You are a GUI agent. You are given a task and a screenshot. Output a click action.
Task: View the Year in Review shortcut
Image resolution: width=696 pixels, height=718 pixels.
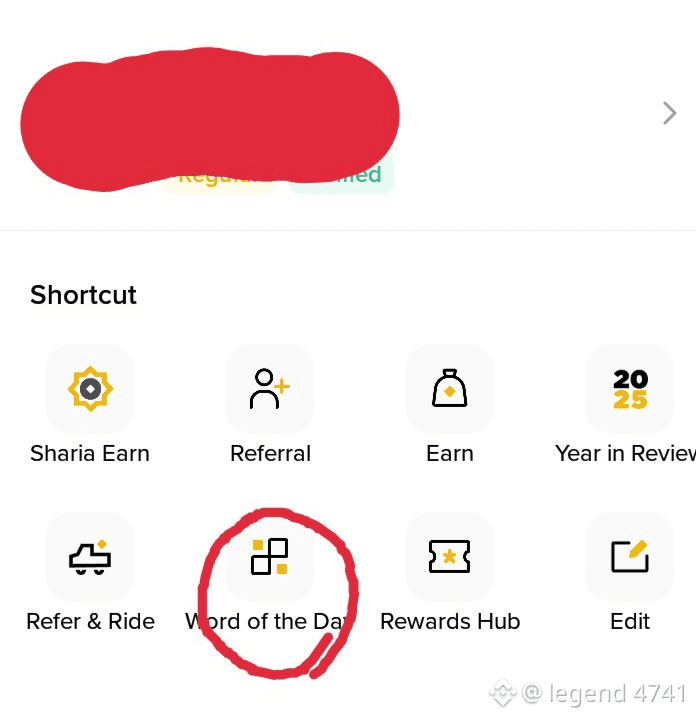point(630,389)
